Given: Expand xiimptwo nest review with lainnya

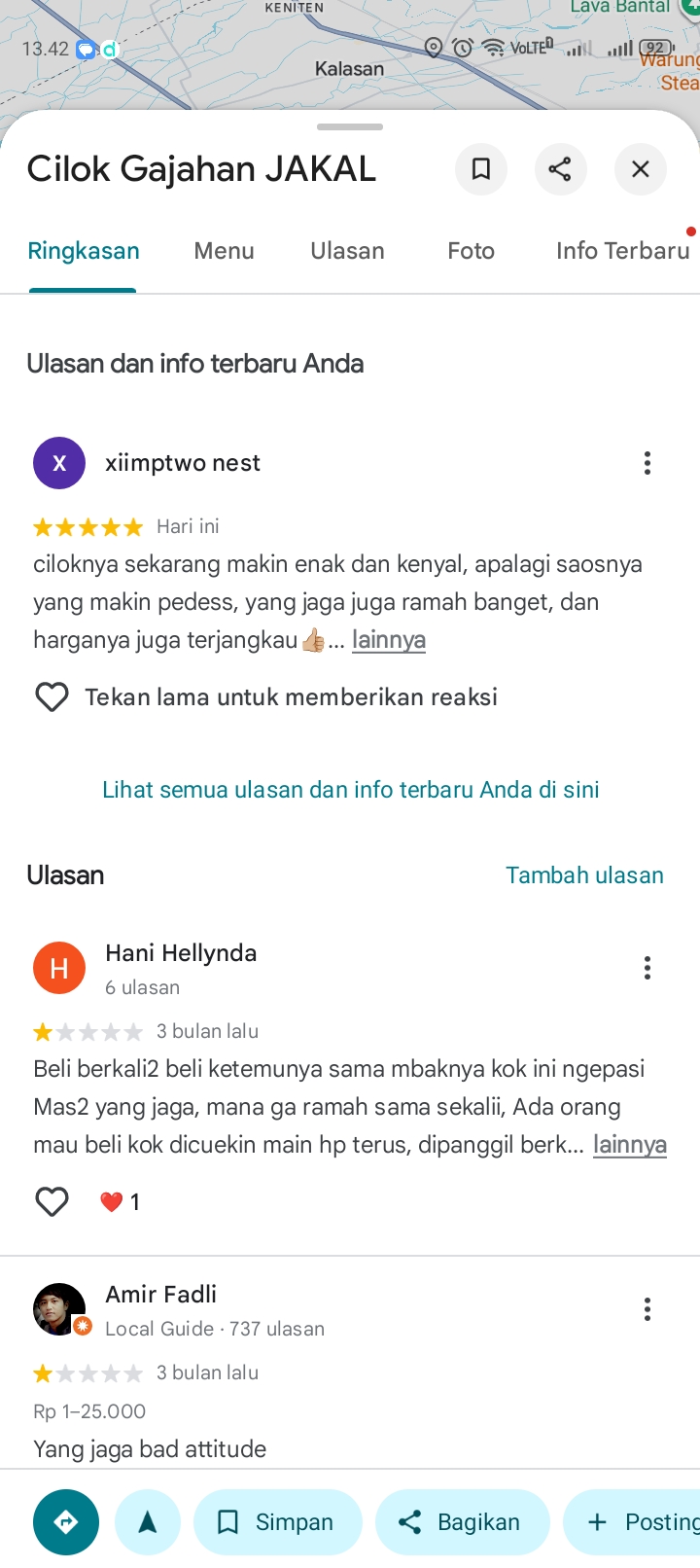Looking at the screenshot, I should click(388, 640).
